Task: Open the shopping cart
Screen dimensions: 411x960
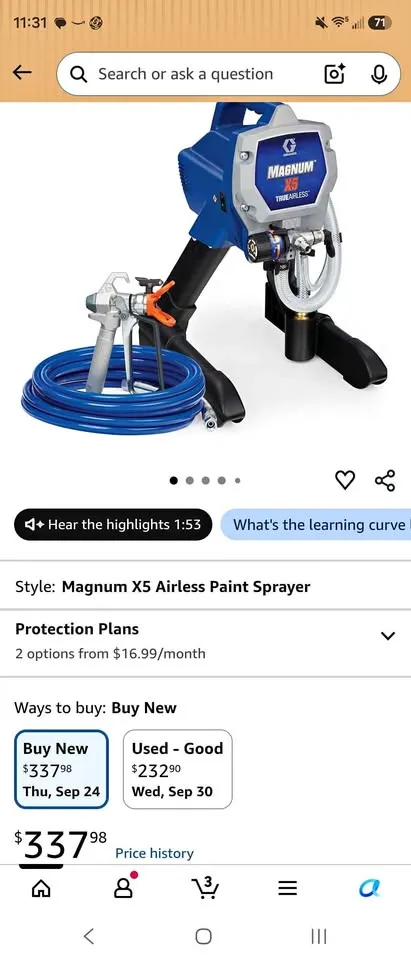Action: click(x=205, y=887)
